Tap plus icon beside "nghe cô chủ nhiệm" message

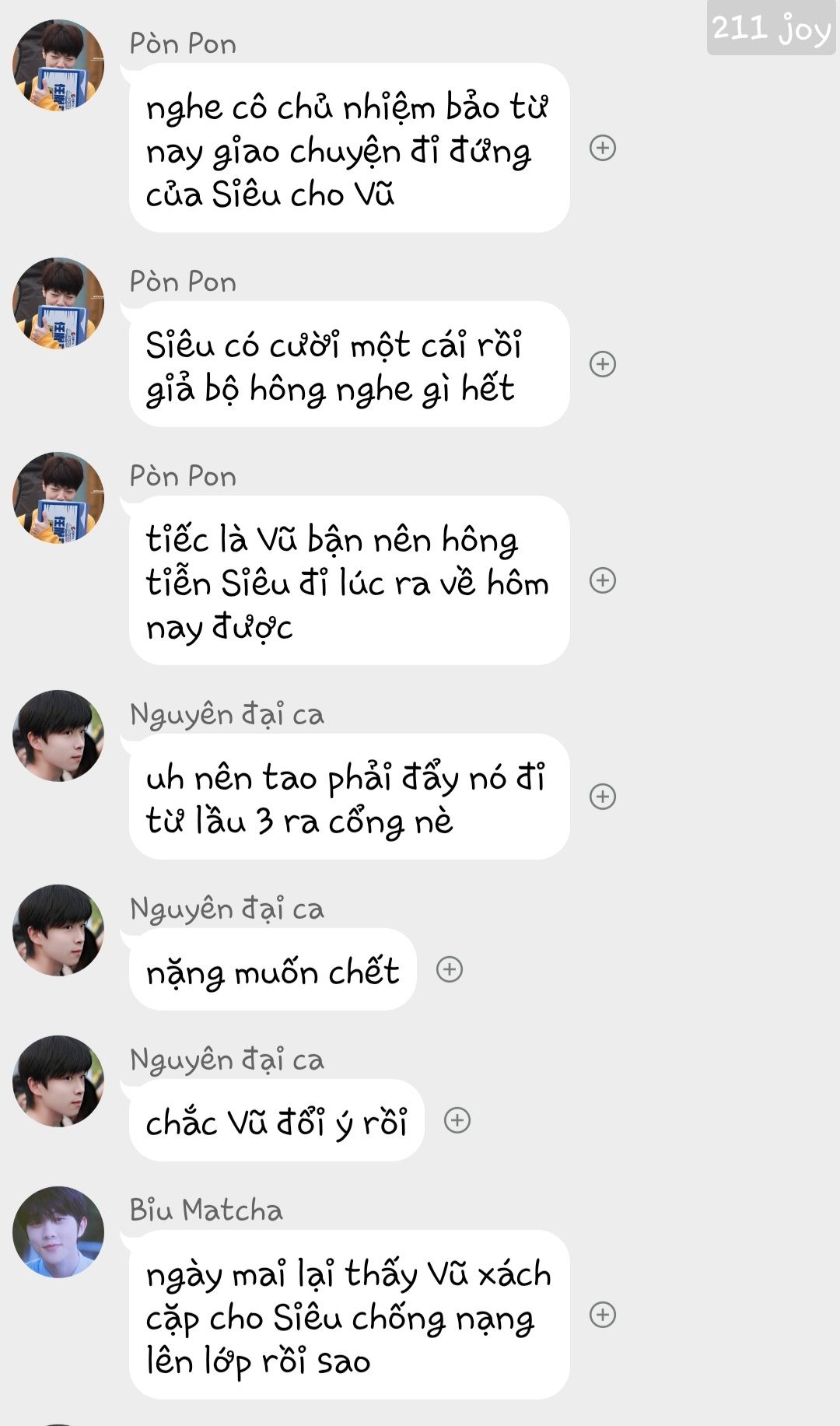pos(603,148)
